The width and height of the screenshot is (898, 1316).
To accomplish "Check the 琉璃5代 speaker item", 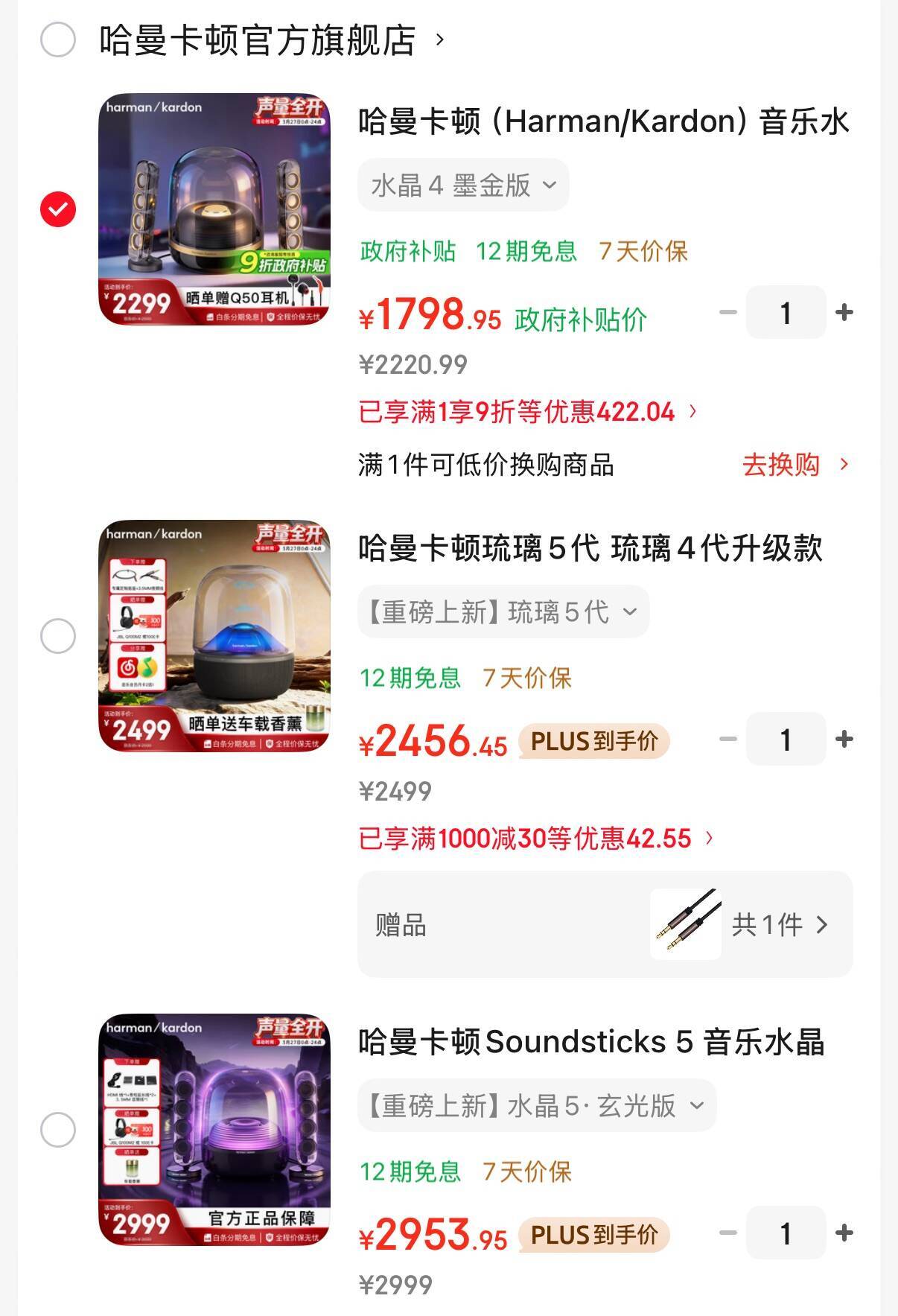I will coord(58,636).
